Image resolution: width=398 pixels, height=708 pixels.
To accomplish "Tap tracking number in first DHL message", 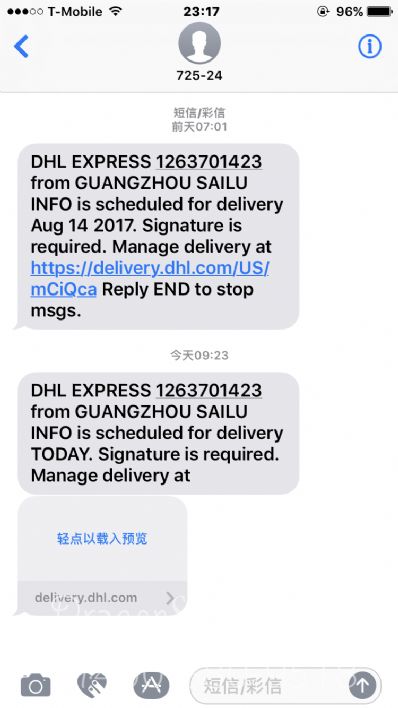I will coord(209,162).
